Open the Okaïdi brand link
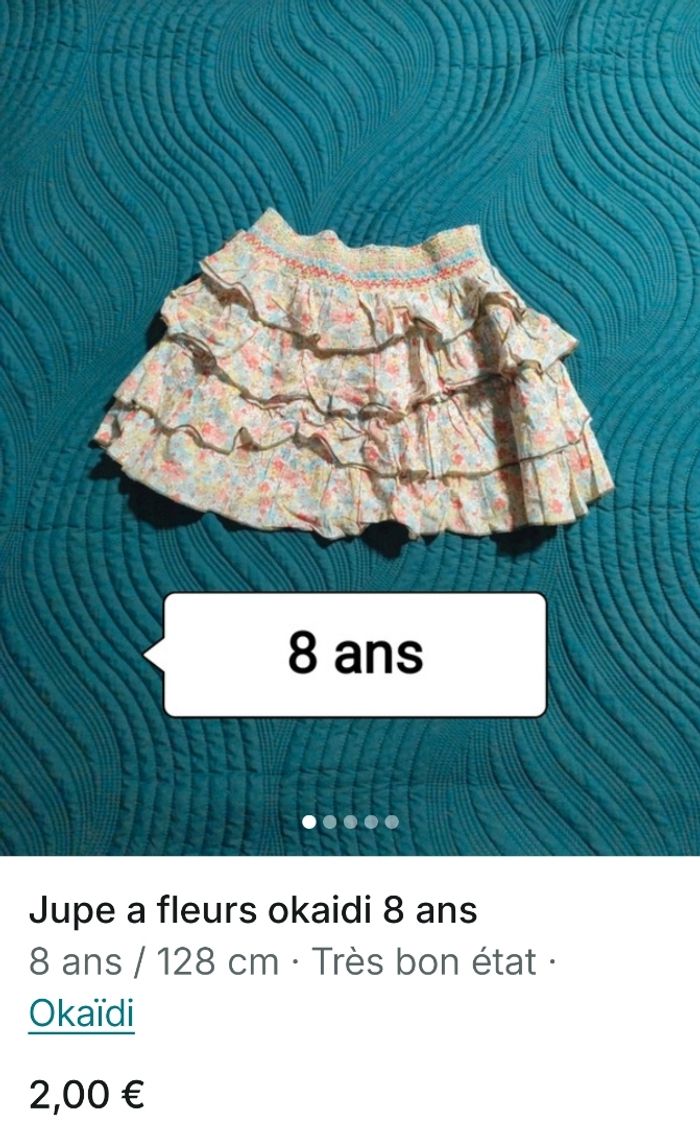The width and height of the screenshot is (700, 1123). 81,1014
